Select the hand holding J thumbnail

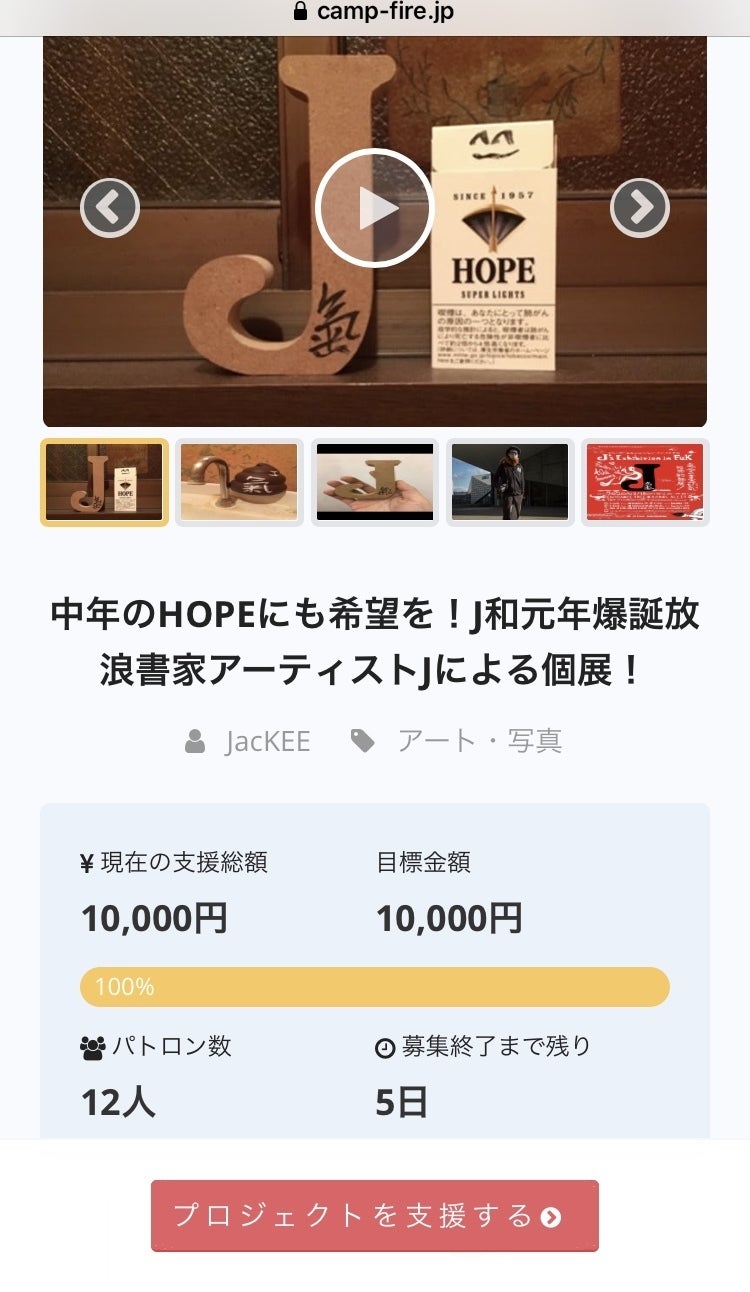click(x=375, y=482)
